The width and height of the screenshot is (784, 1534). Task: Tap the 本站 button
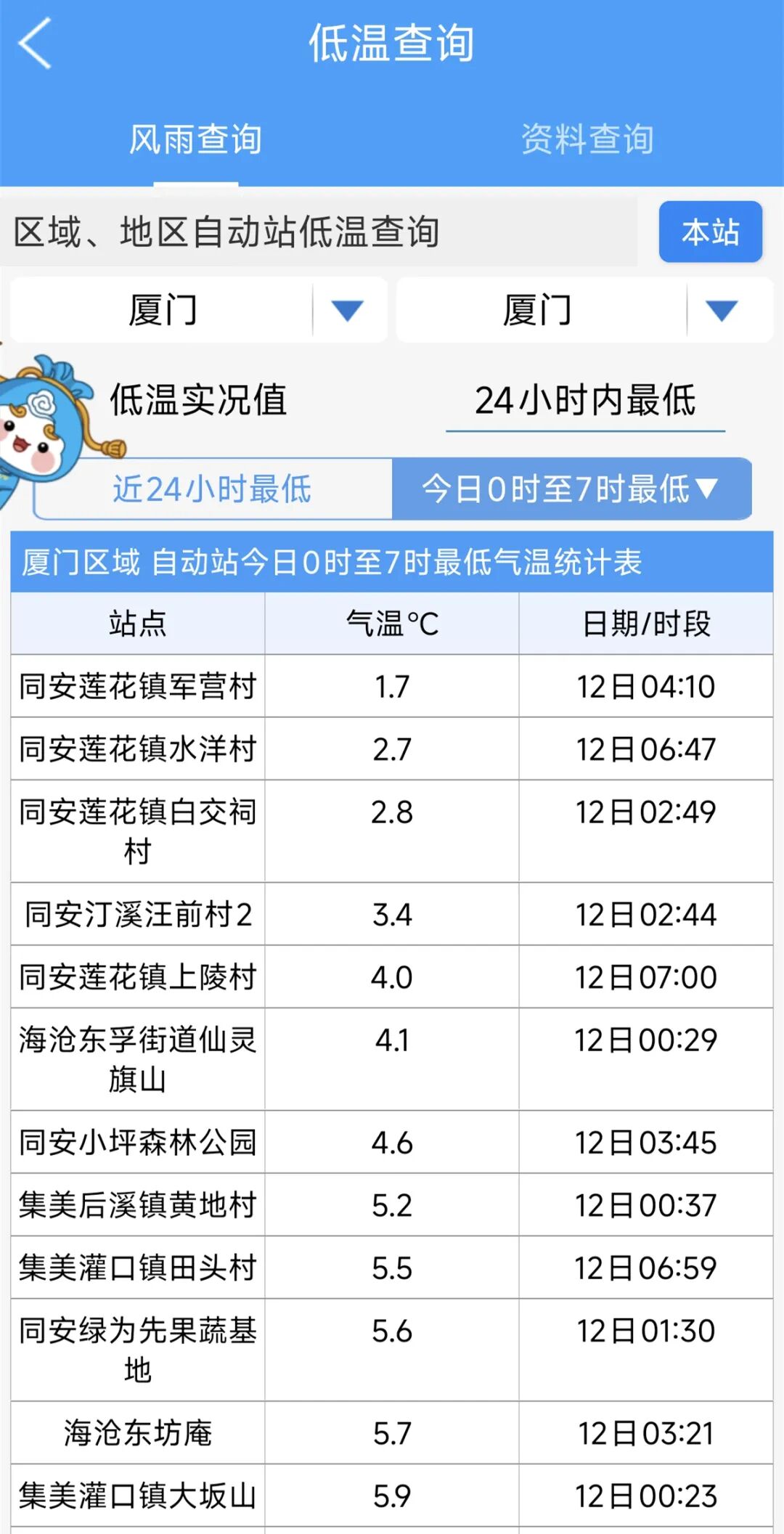710,232
